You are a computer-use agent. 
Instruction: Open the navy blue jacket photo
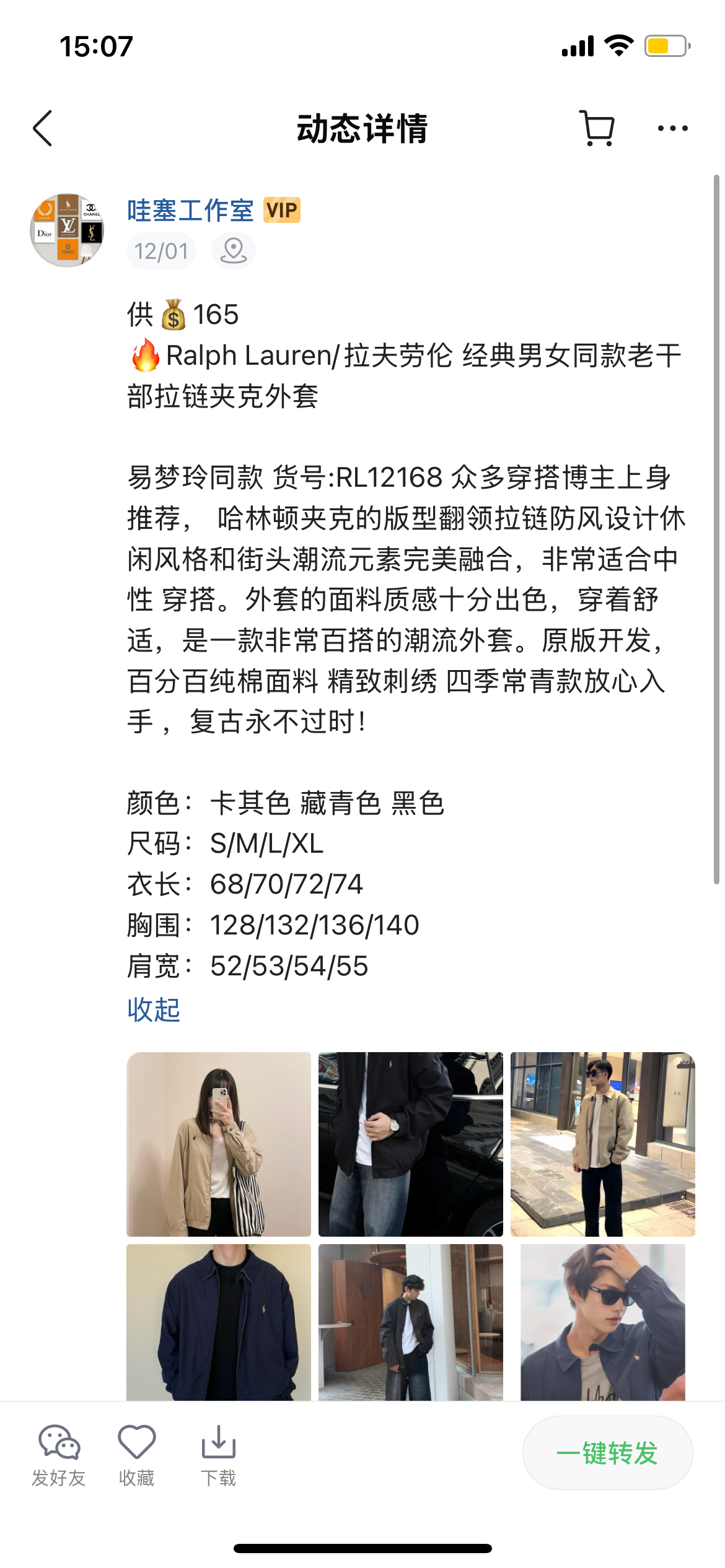219,1322
